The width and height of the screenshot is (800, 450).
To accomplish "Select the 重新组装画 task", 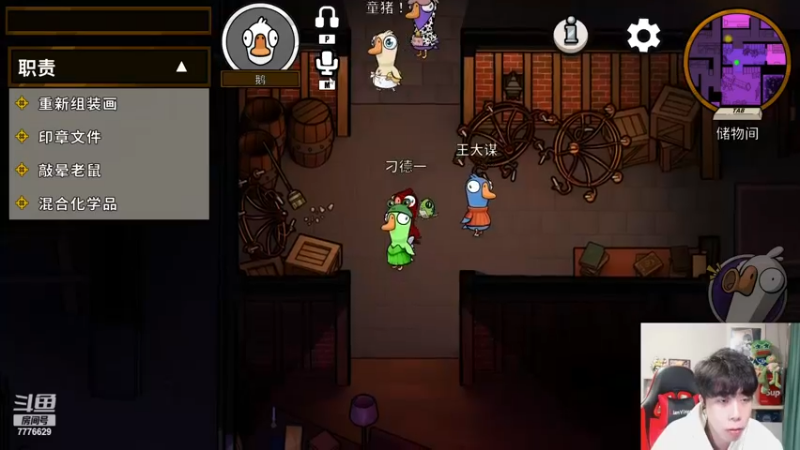I will pos(78,103).
